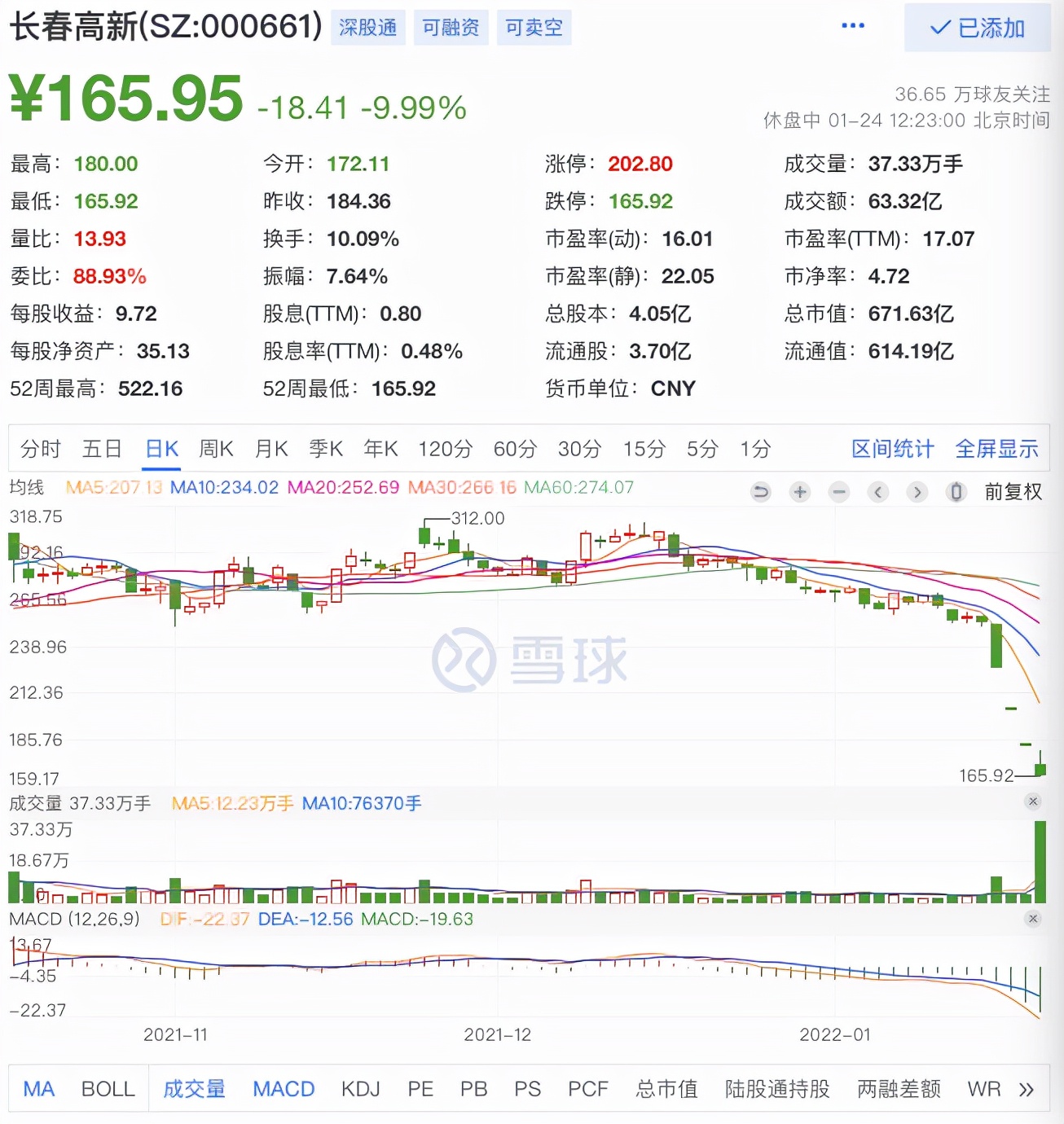This screenshot has height=1124, width=1064.
Task: Move the chart right with the arrow
Action: click(917, 492)
